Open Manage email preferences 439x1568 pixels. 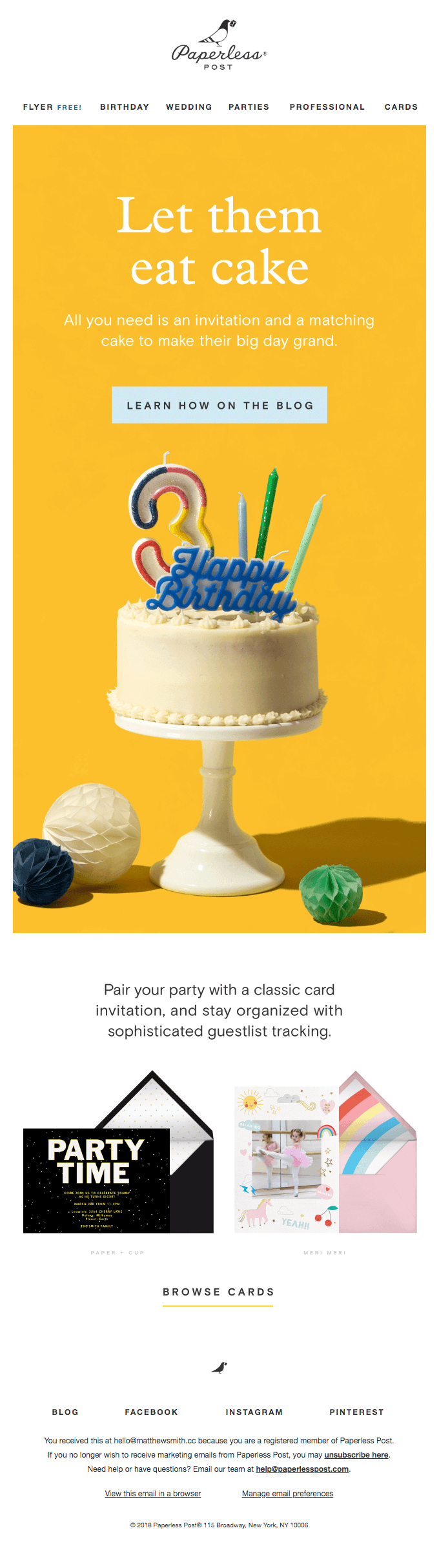[x=287, y=1494]
